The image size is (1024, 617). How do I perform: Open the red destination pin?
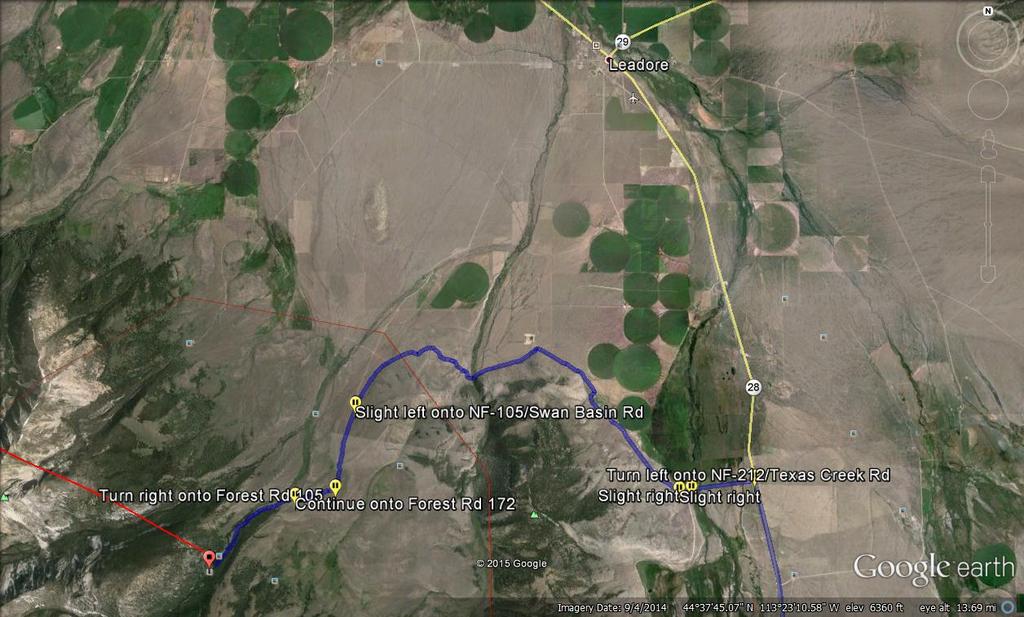pos(209,557)
